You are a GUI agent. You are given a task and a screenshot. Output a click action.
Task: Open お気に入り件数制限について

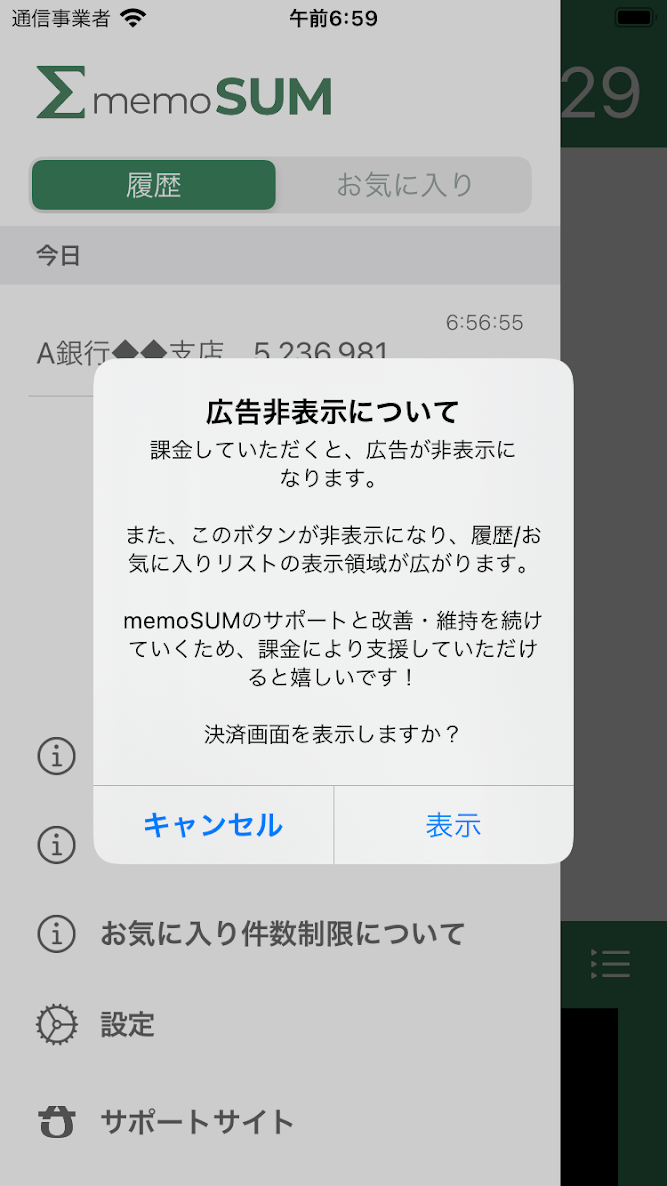282,934
